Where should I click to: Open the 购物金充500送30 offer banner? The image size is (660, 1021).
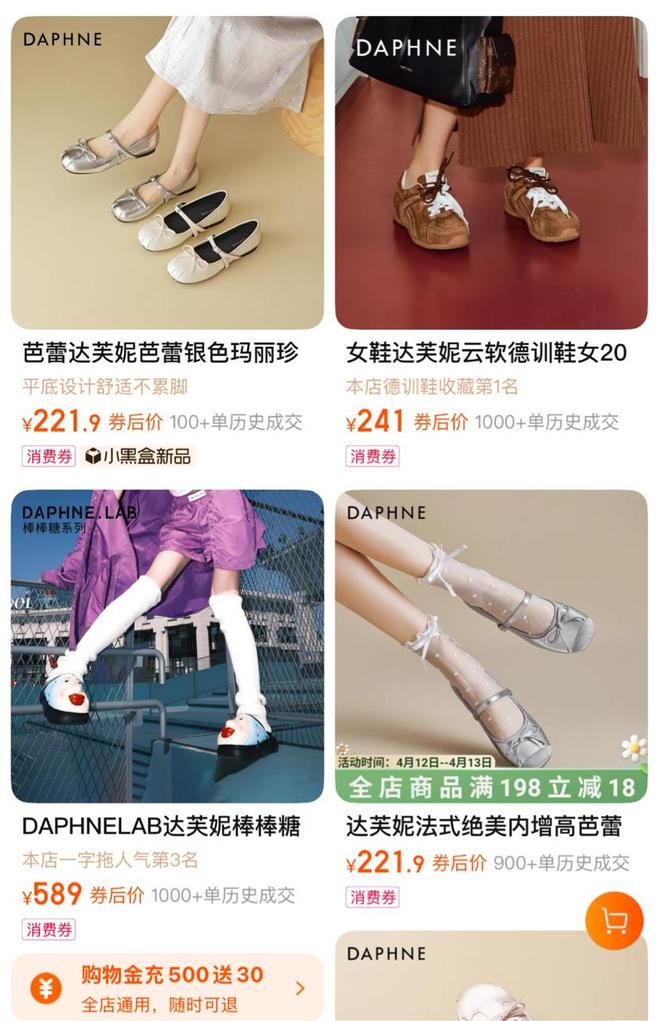pos(167,987)
